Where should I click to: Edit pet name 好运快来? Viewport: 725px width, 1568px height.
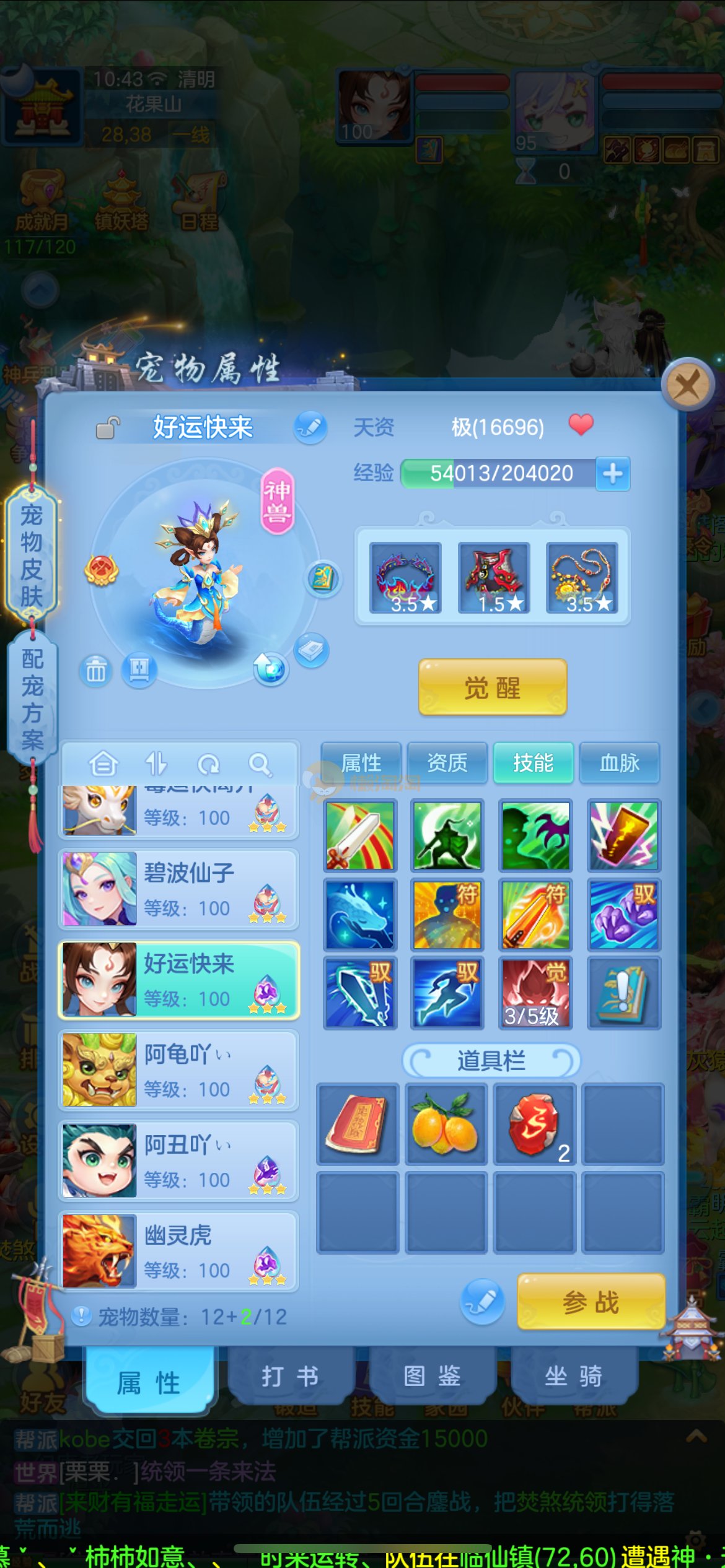tap(310, 427)
